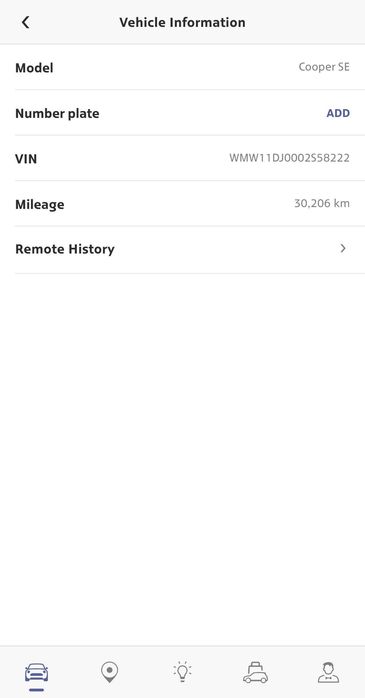This screenshot has width=365, height=698.
Task: Open the profile tab
Action: point(328,672)
